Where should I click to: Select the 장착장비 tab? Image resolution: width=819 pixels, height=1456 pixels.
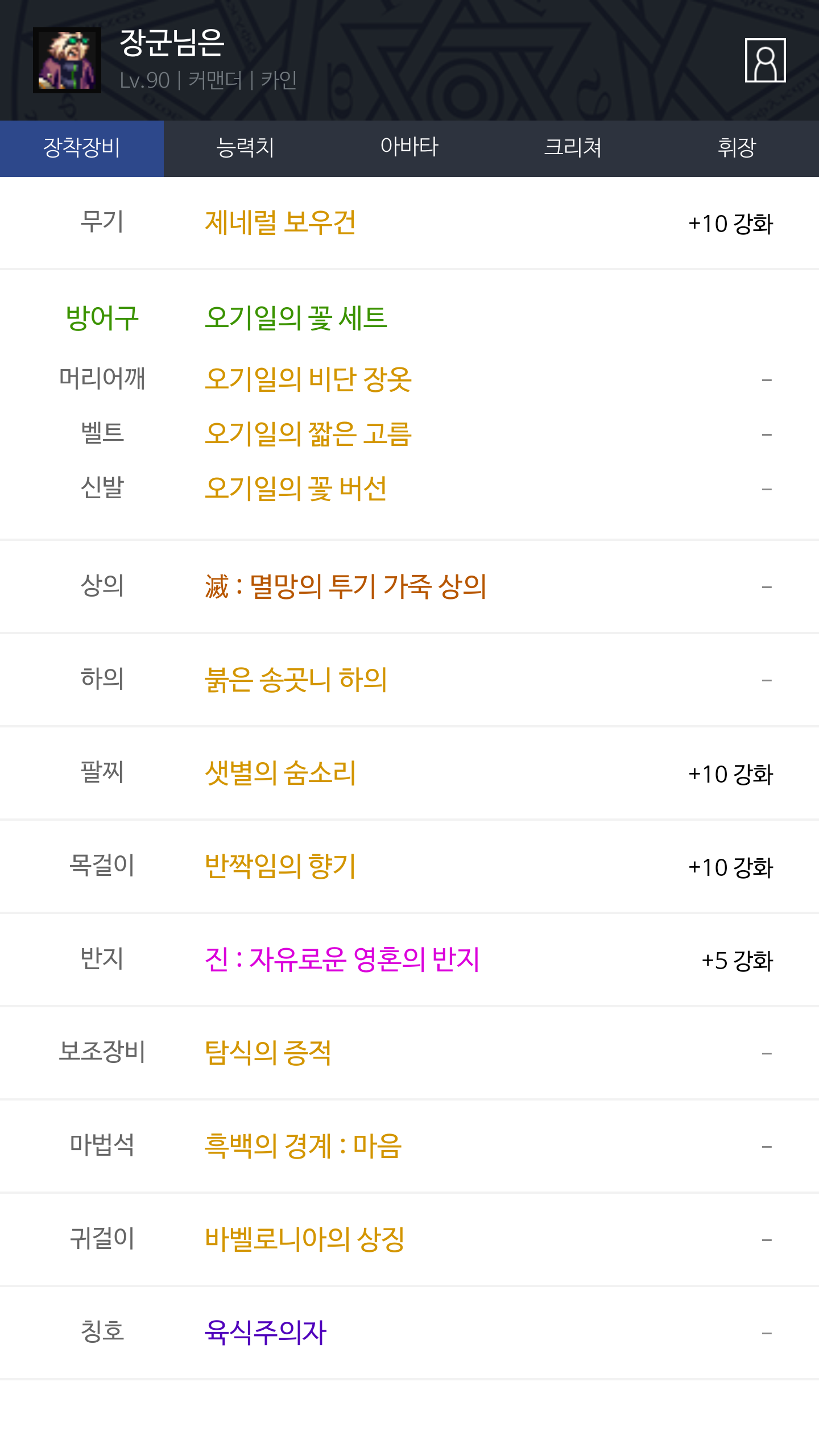click(x=82, y=148)
